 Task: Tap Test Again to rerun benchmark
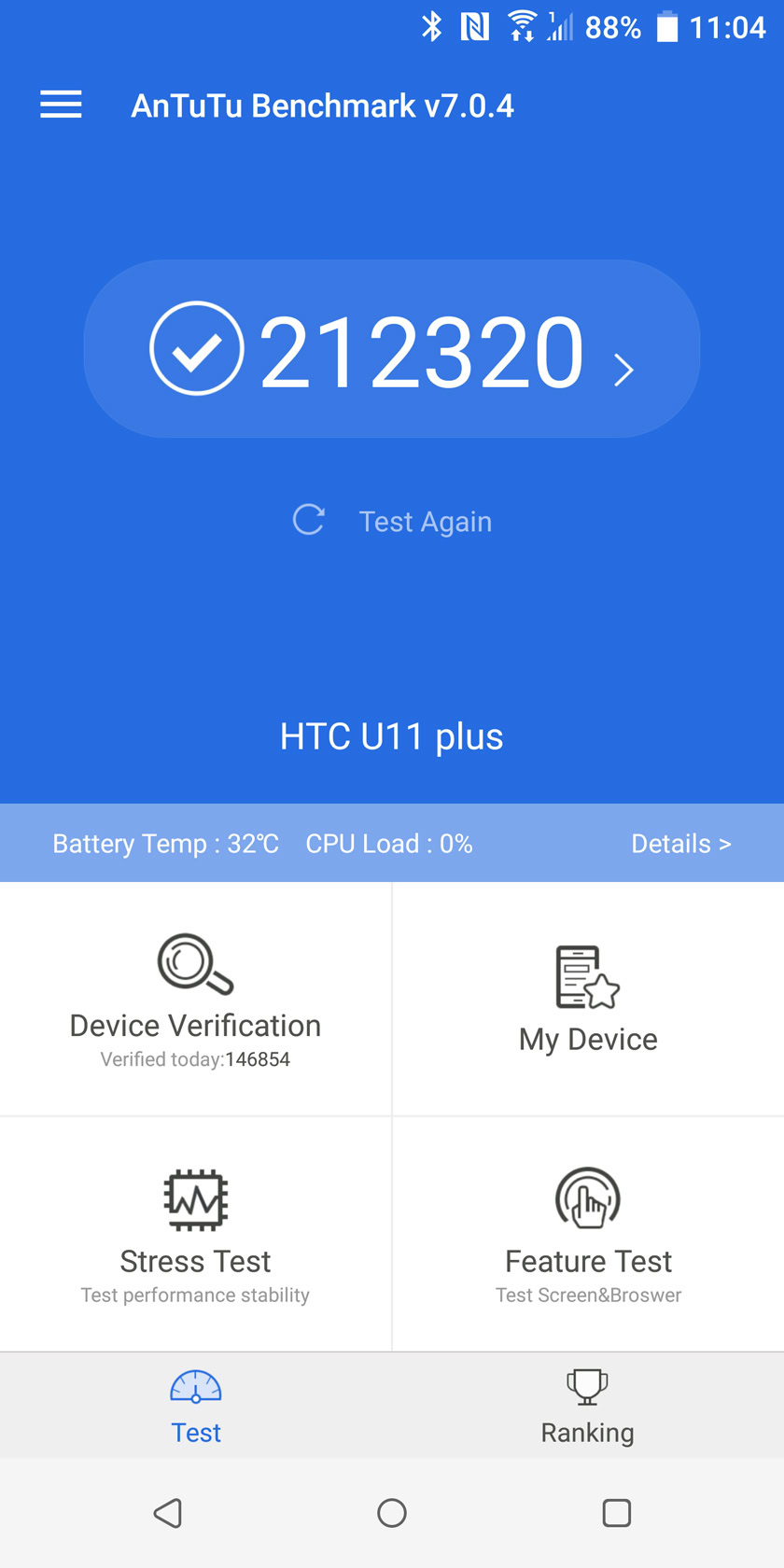tap(394, 521)
